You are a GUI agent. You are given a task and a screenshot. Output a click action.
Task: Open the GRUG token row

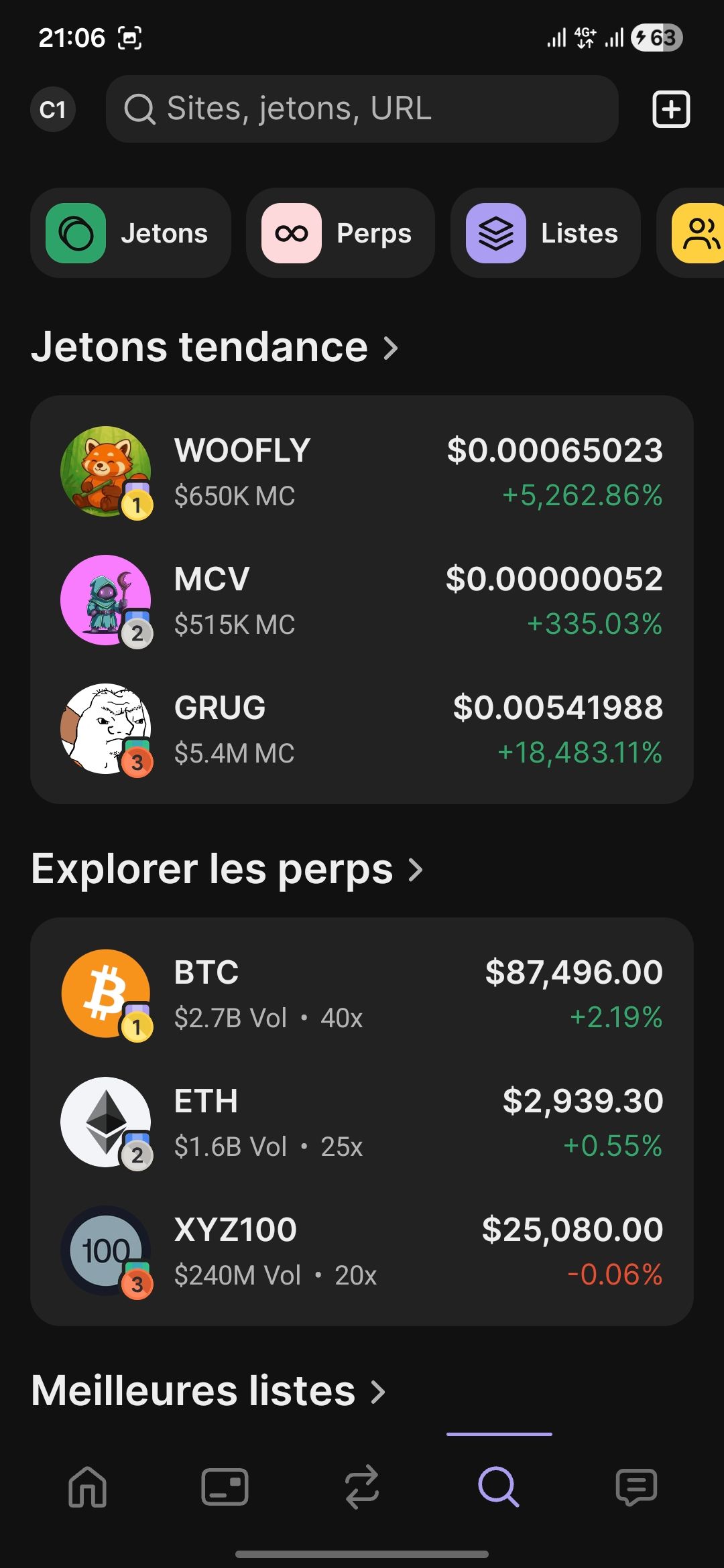[362, 730]
